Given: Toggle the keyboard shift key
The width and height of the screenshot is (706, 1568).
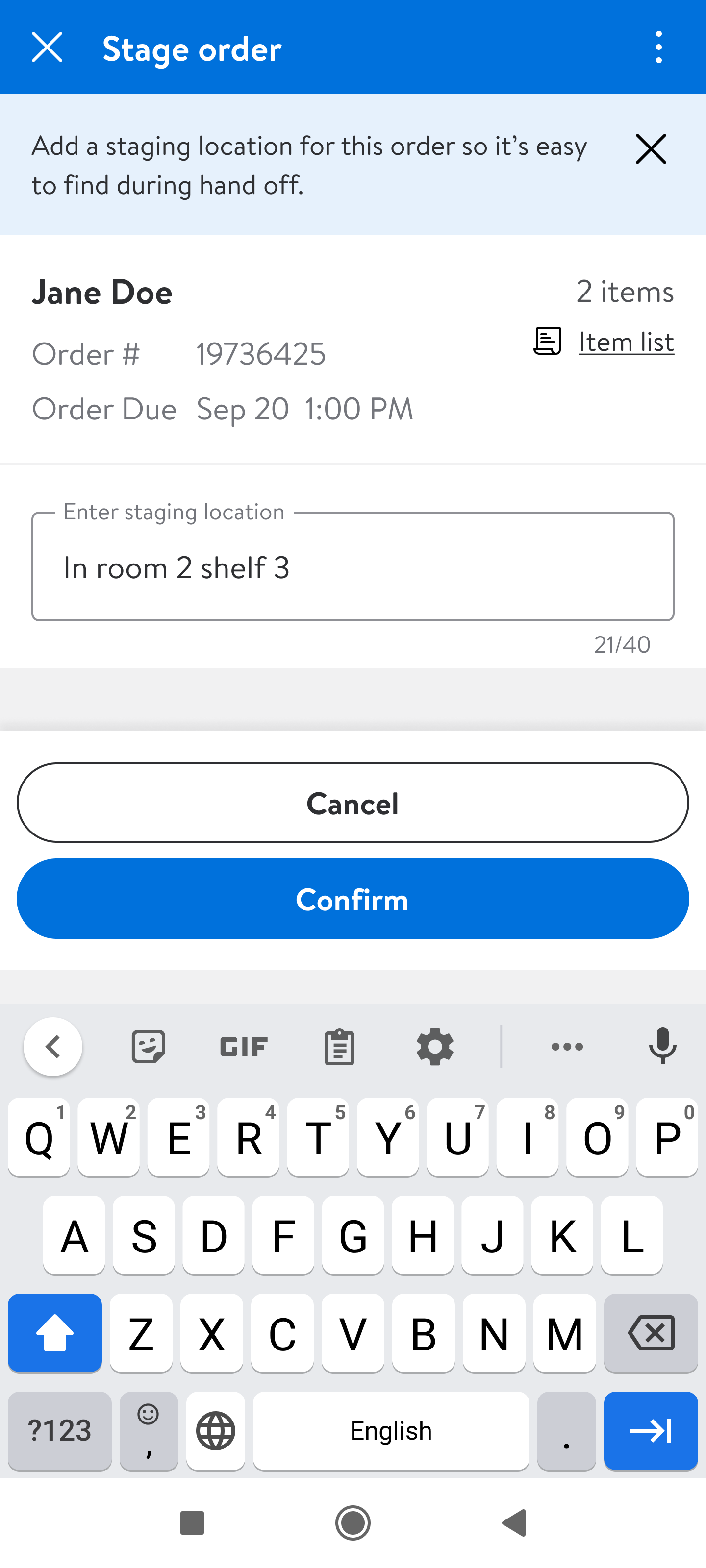Looking at the screenshot, I should (55, 1333).
